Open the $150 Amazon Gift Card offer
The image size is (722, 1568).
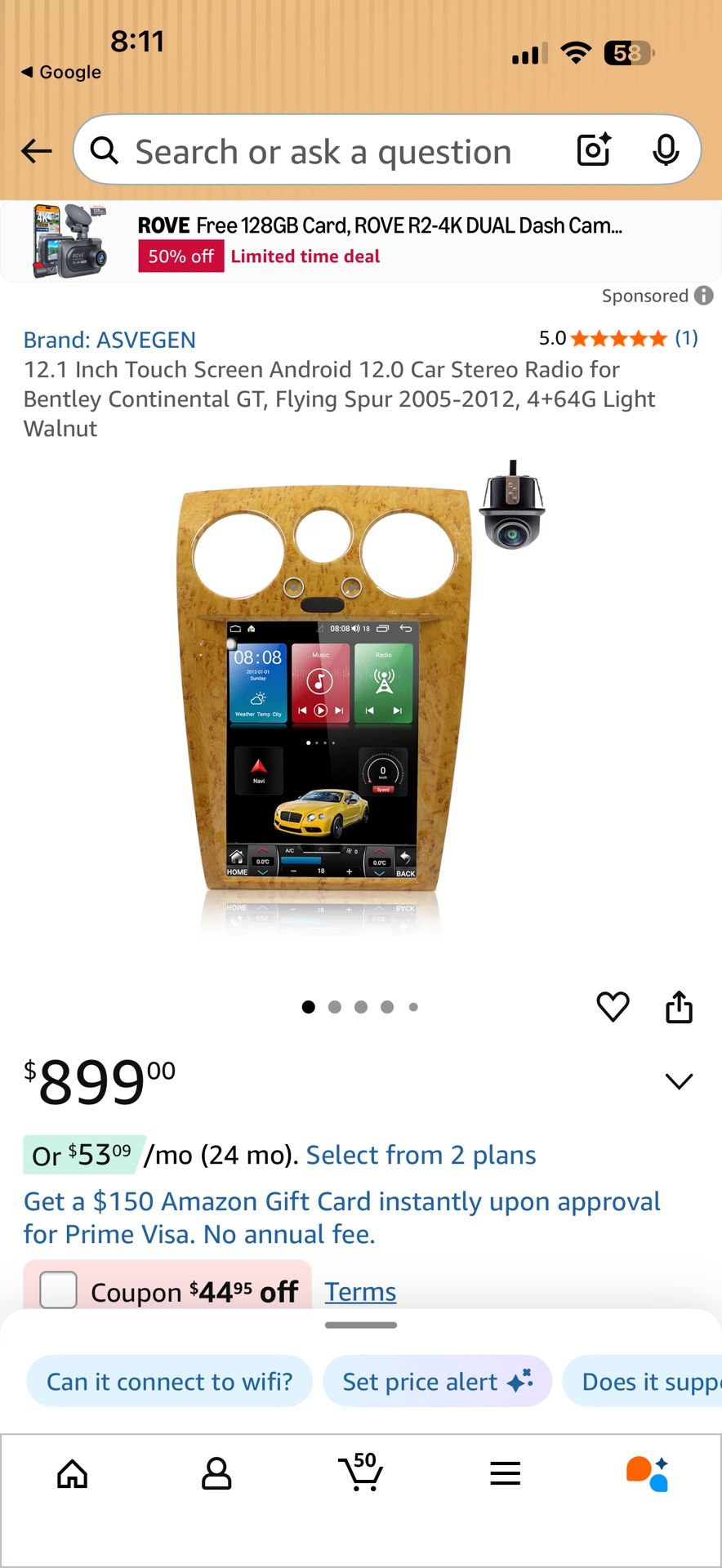pos(341,1218)
